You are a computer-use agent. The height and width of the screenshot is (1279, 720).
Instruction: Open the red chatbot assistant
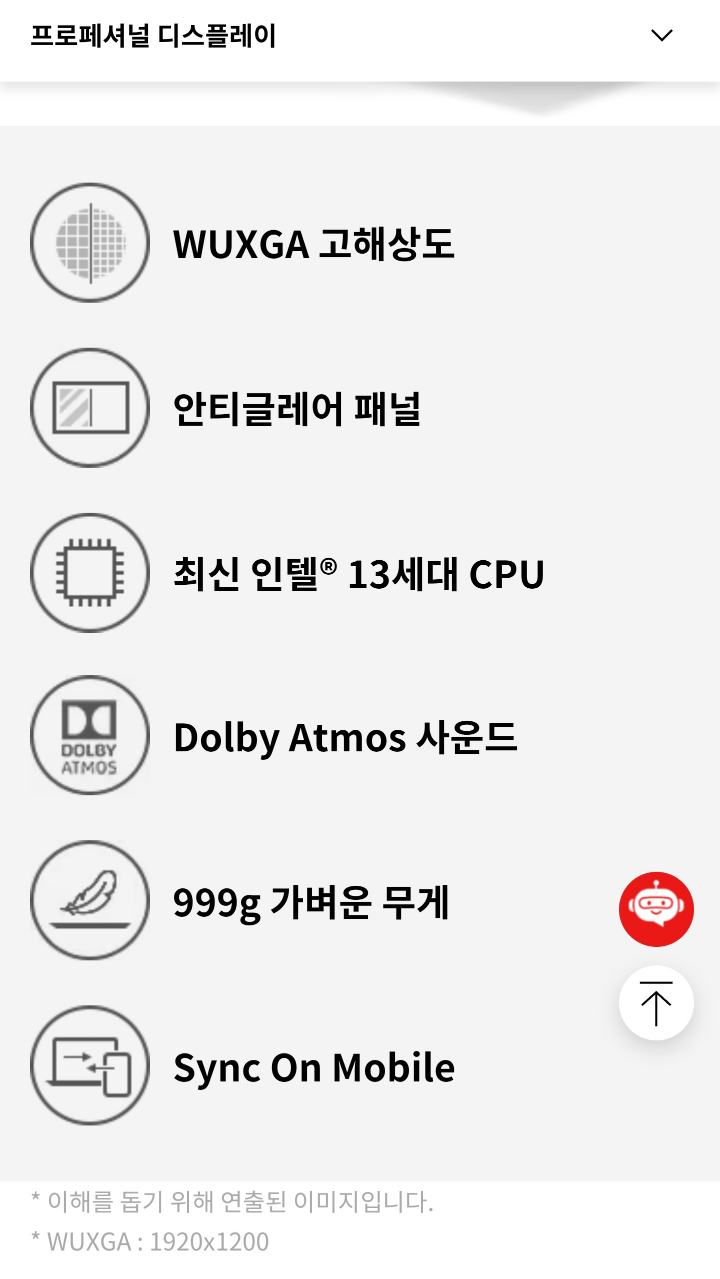coord(656,909)
